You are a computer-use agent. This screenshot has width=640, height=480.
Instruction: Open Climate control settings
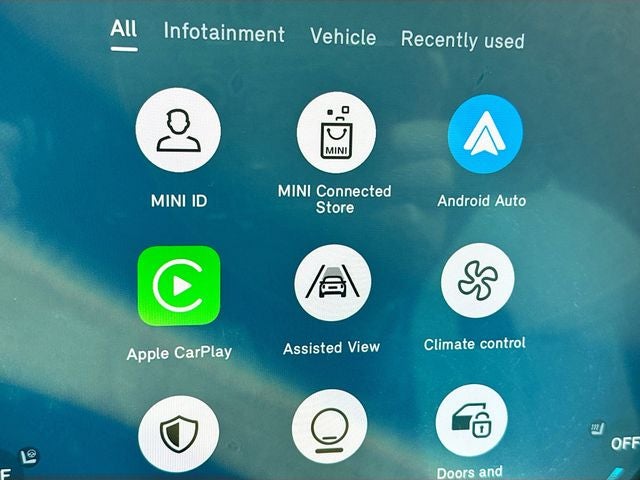[477, 282]
